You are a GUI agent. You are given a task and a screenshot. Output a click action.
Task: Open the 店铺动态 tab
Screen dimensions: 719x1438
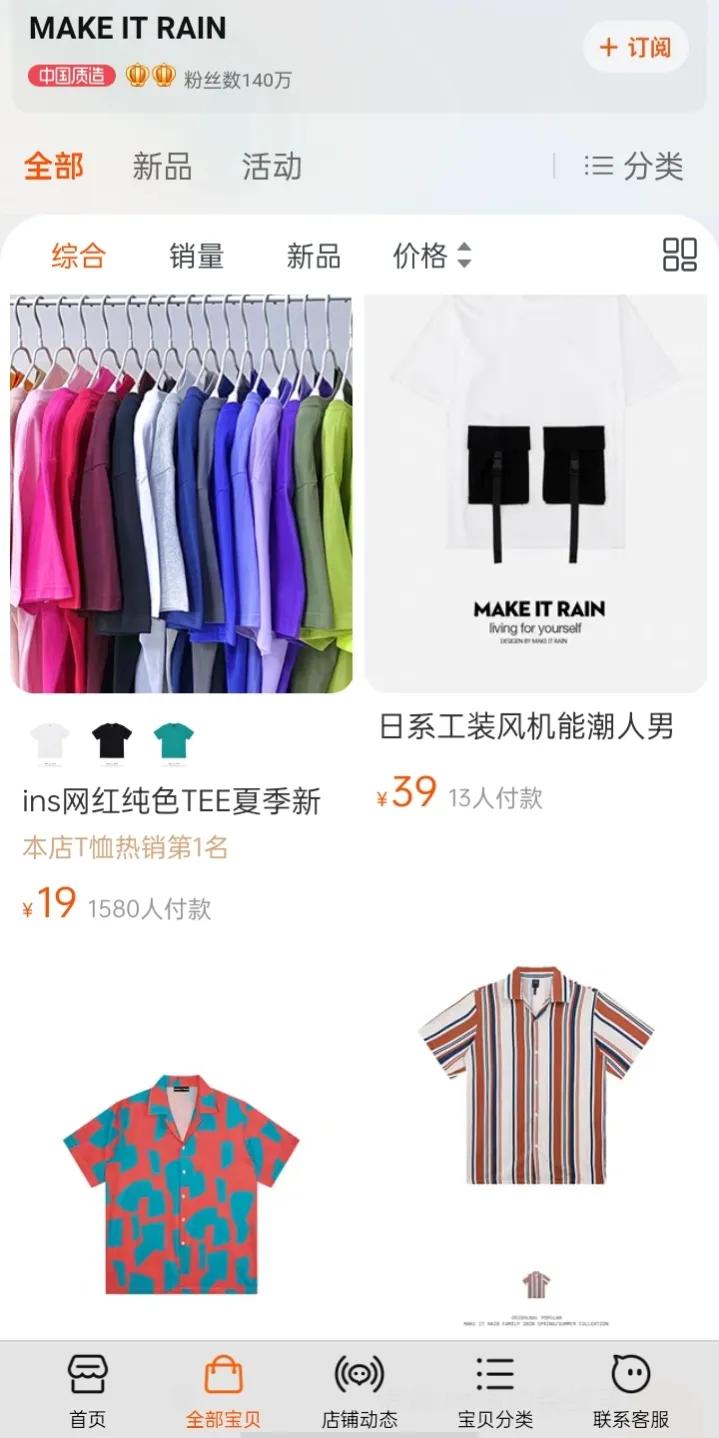tap(359, 1390)
